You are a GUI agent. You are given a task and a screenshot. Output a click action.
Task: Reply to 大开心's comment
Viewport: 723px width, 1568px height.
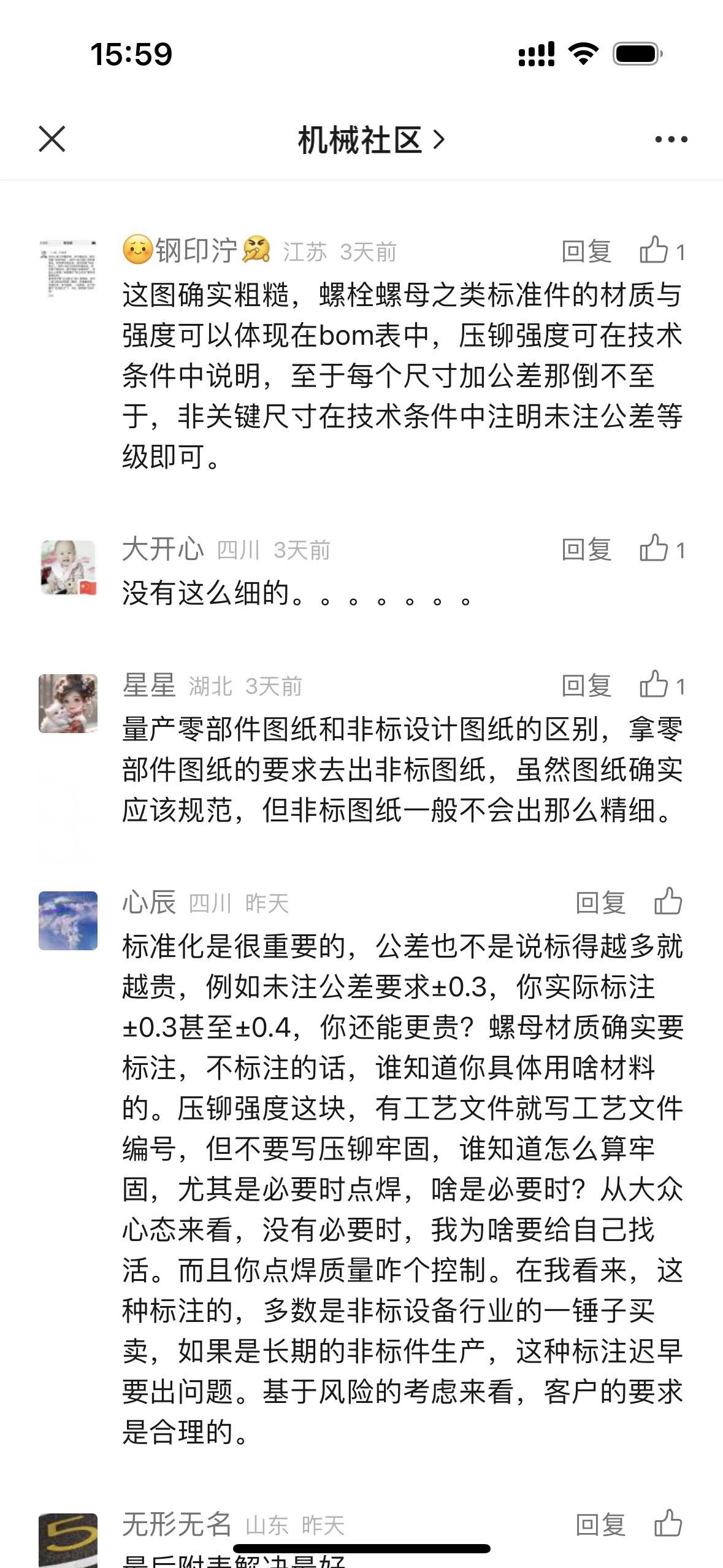(586, 550)
